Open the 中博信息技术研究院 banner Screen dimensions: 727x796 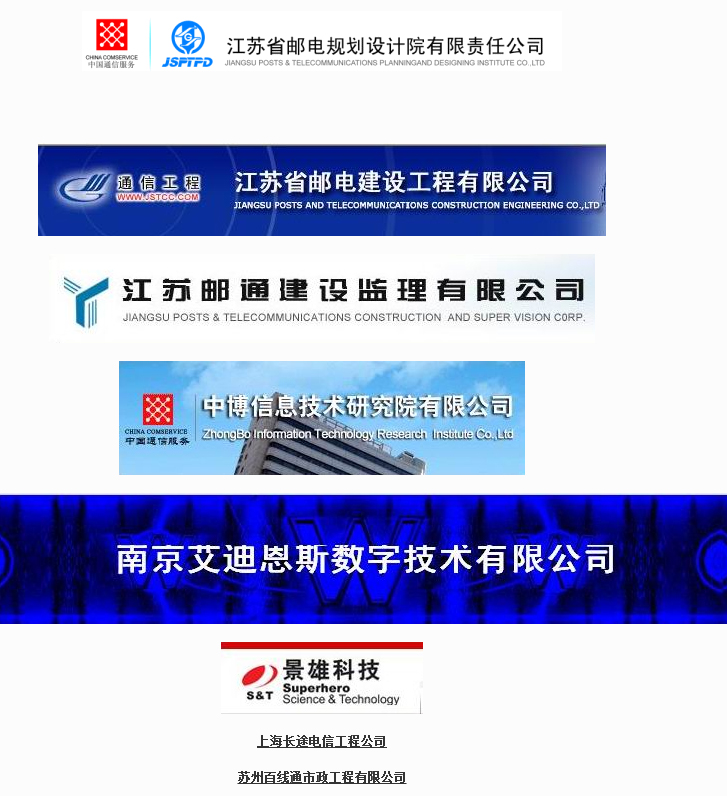(322, 418)
